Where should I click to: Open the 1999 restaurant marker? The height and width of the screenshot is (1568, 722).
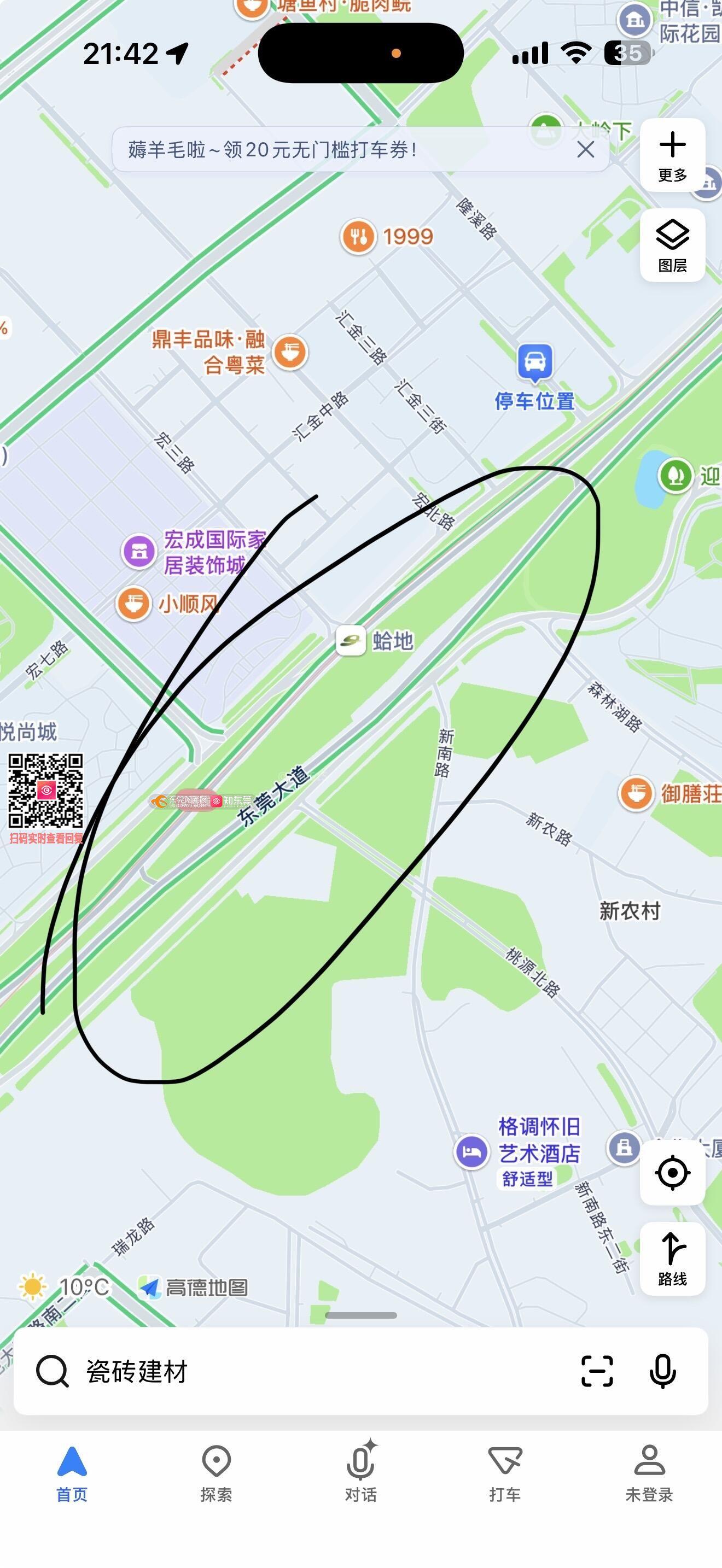coord(358,236)
